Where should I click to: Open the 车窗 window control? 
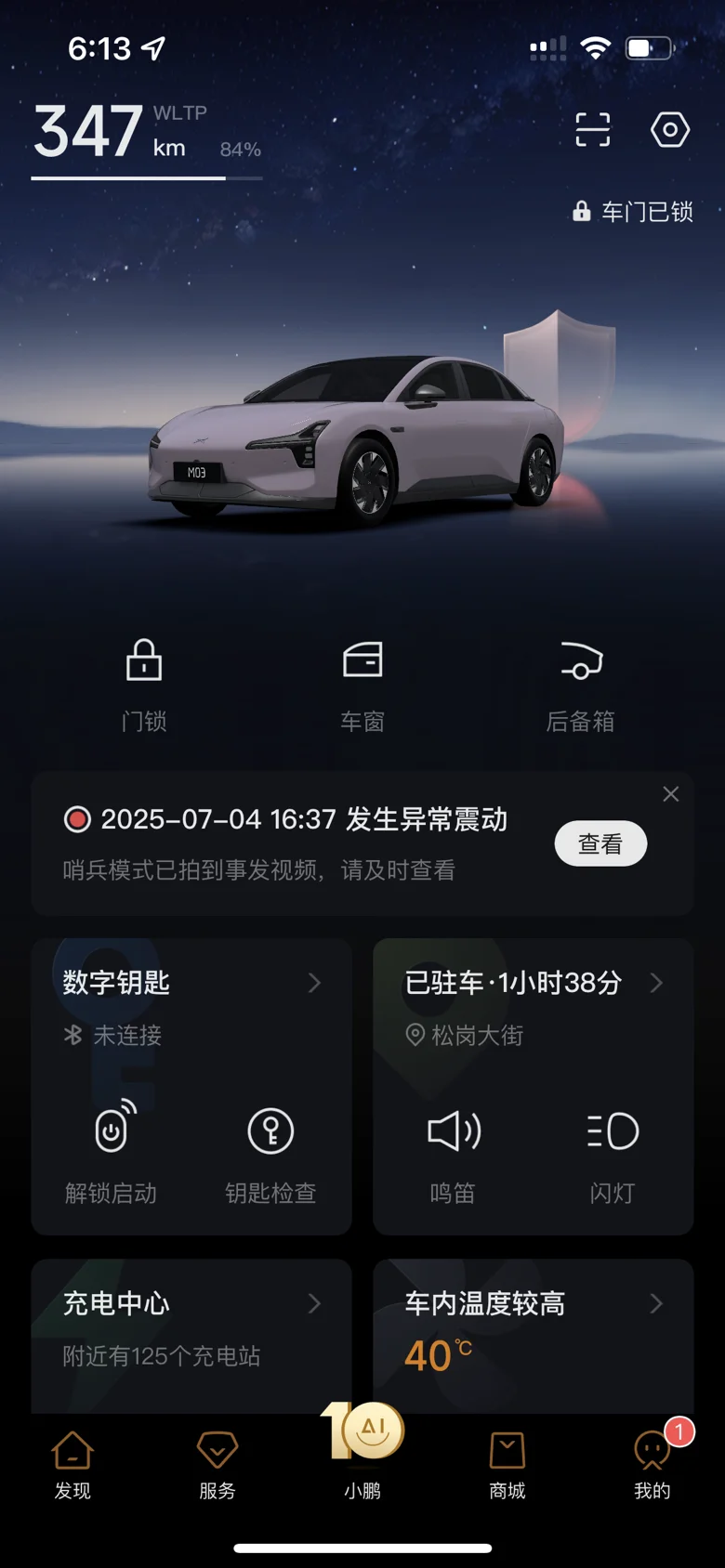tap(362, 686)
